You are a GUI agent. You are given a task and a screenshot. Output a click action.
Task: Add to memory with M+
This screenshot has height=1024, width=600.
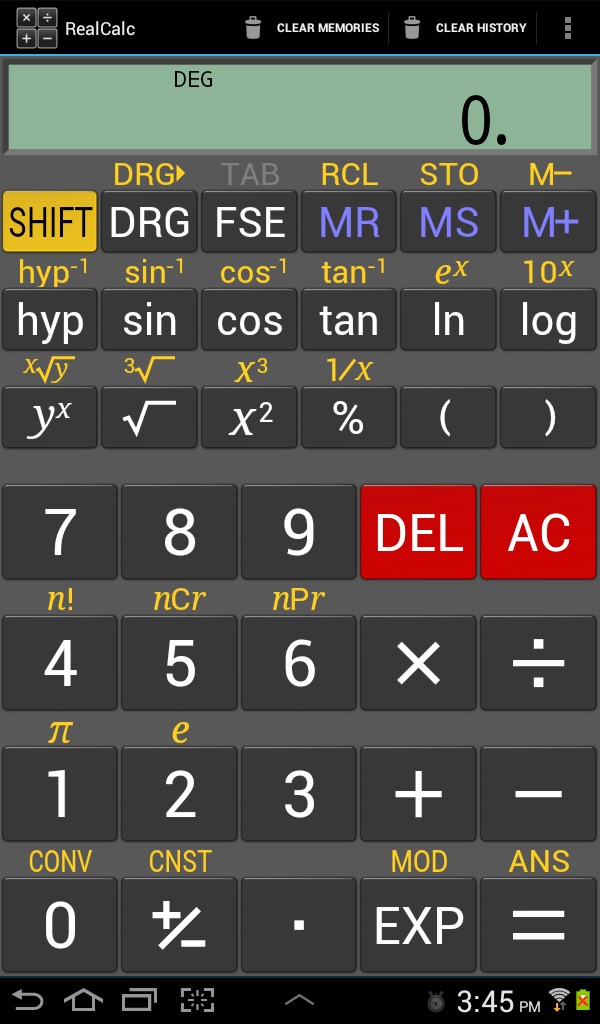(x=548, y=221)
